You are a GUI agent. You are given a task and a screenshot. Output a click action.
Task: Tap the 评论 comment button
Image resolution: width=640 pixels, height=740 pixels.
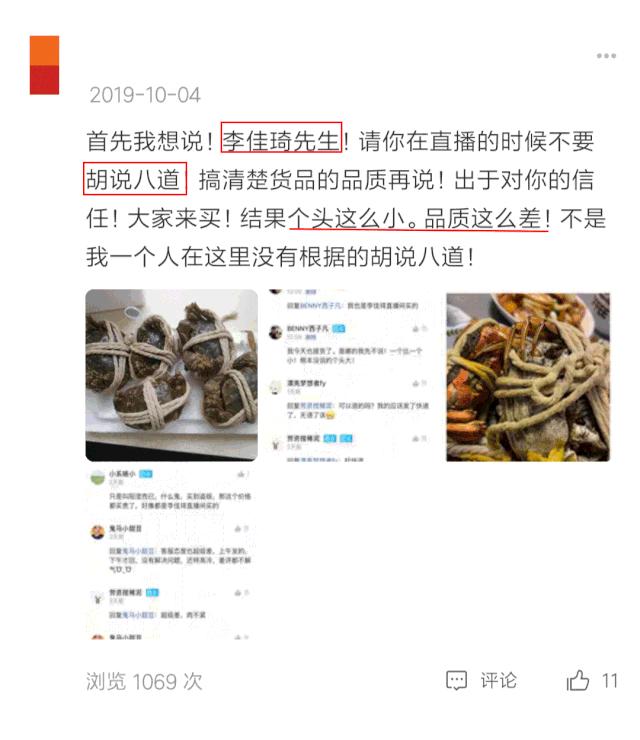pyautogui.click(x=482, y=681)
